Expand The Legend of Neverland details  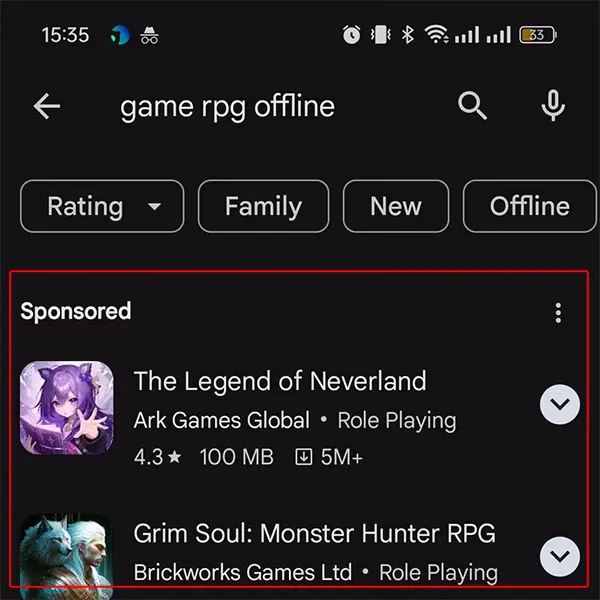tap(560, 405)
